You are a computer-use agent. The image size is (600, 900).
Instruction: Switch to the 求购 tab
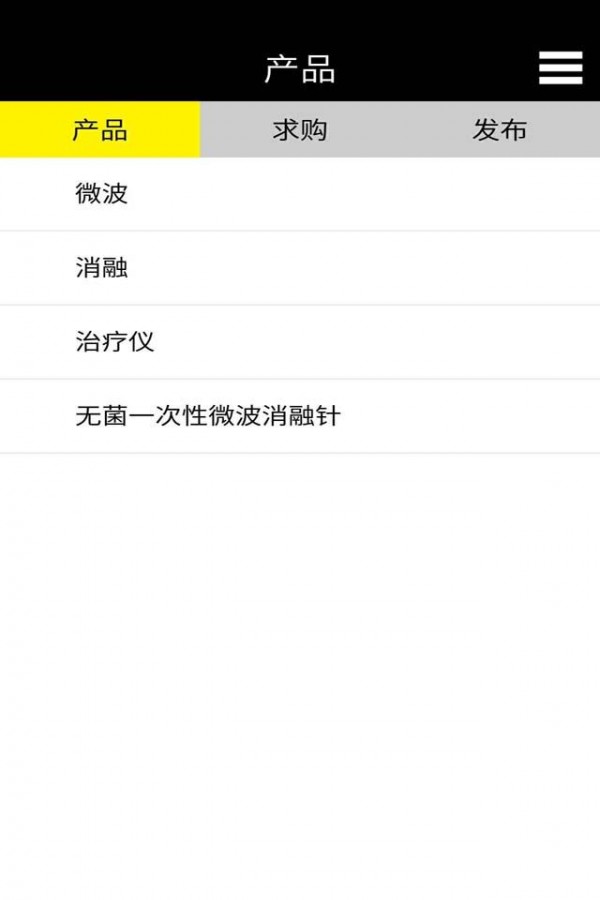coord(300,130)
